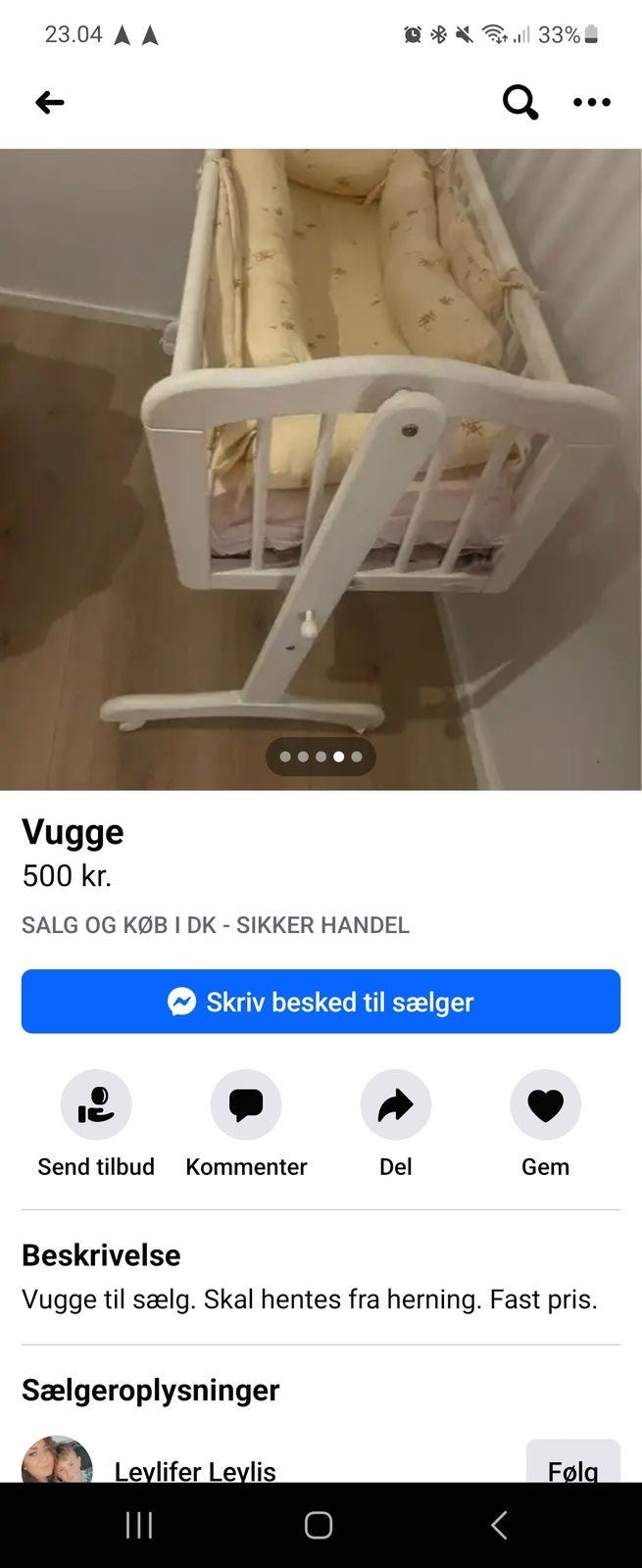Select the Send tilbud option
Viewport: 642px width, 1568px height.
pyautogui.click(x=96, y=1105)
